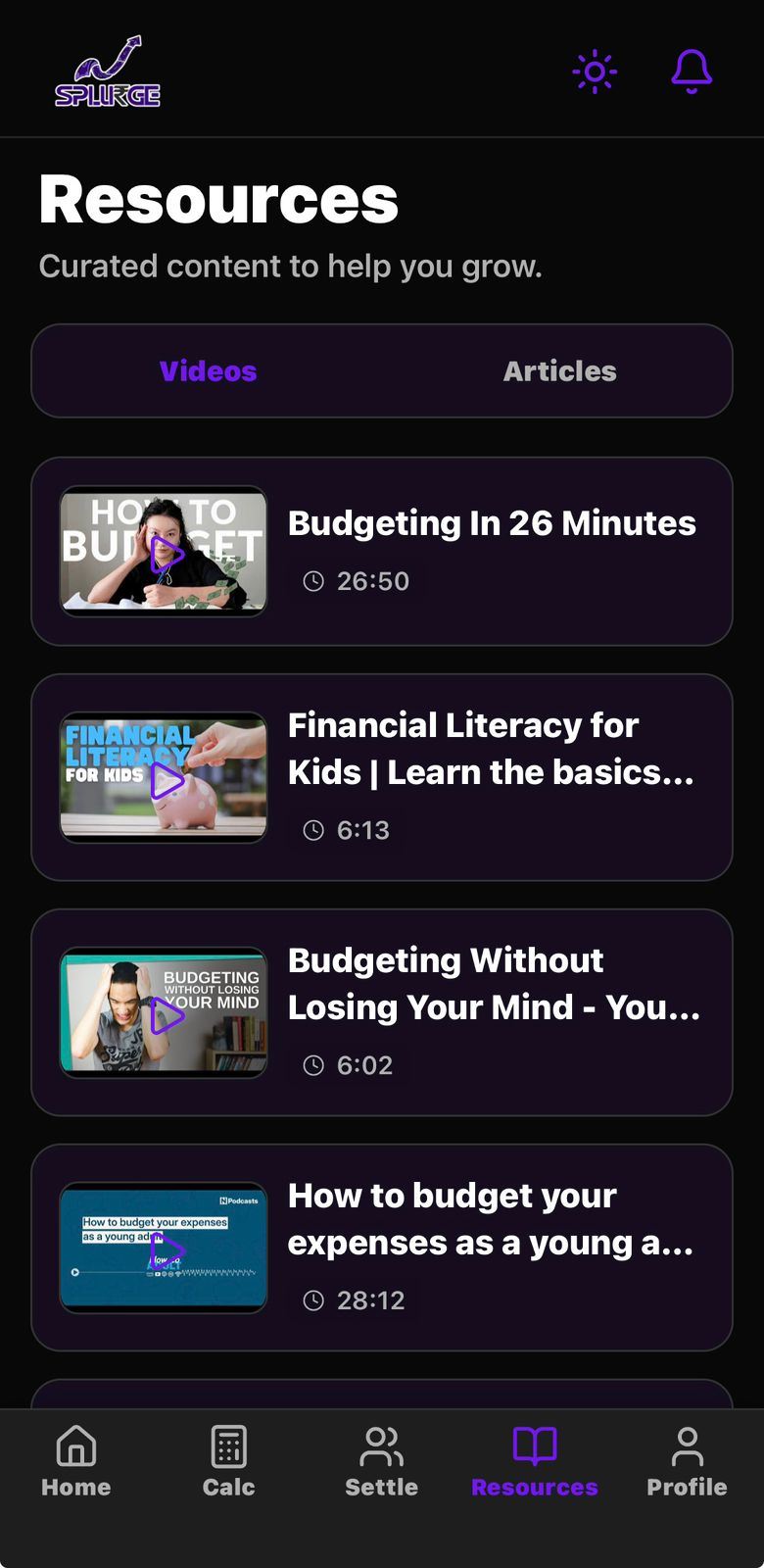Viewport: 764px width, 1568px height.
Task: Open Financial Literacy for Kids video
Action: click(x=165, y=778)
